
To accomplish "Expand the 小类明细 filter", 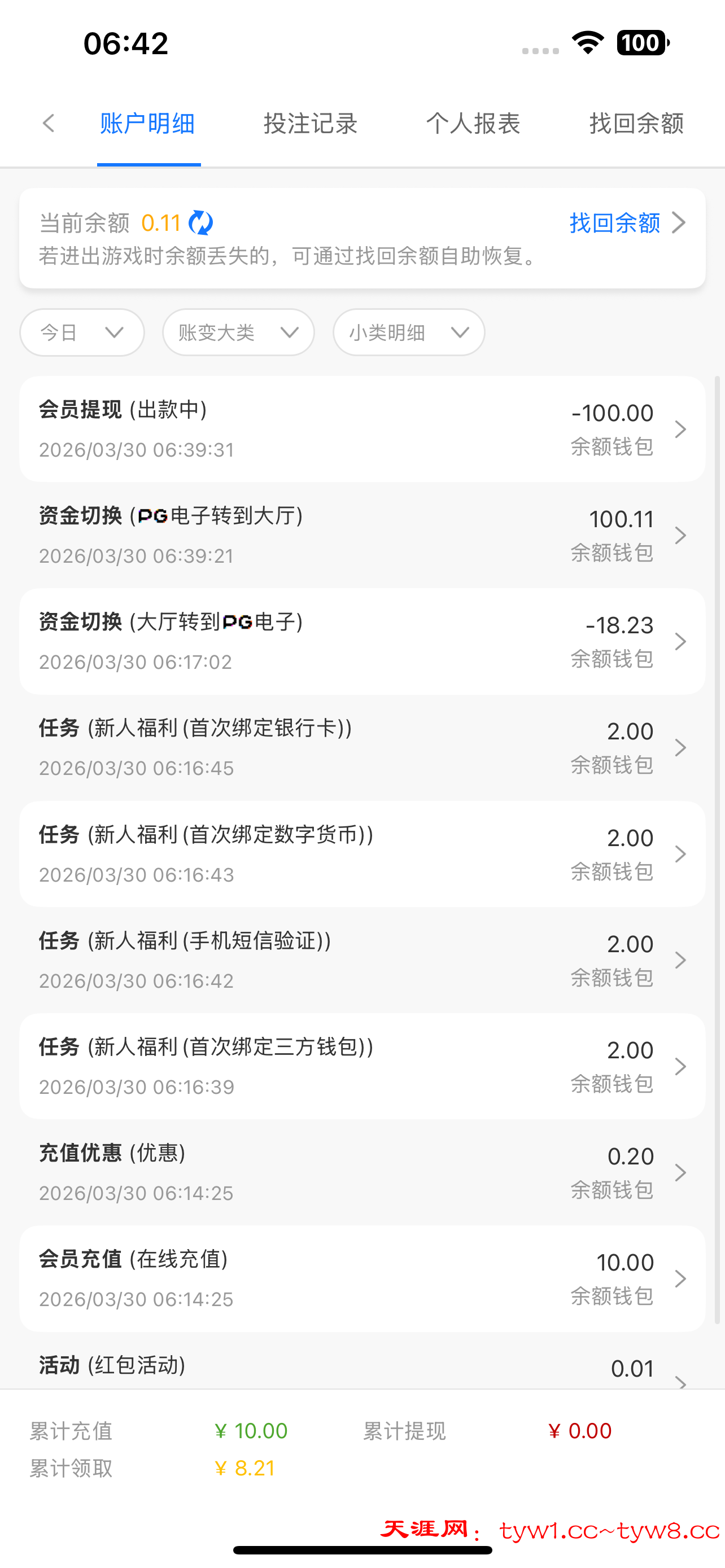I will pos(408,332).
